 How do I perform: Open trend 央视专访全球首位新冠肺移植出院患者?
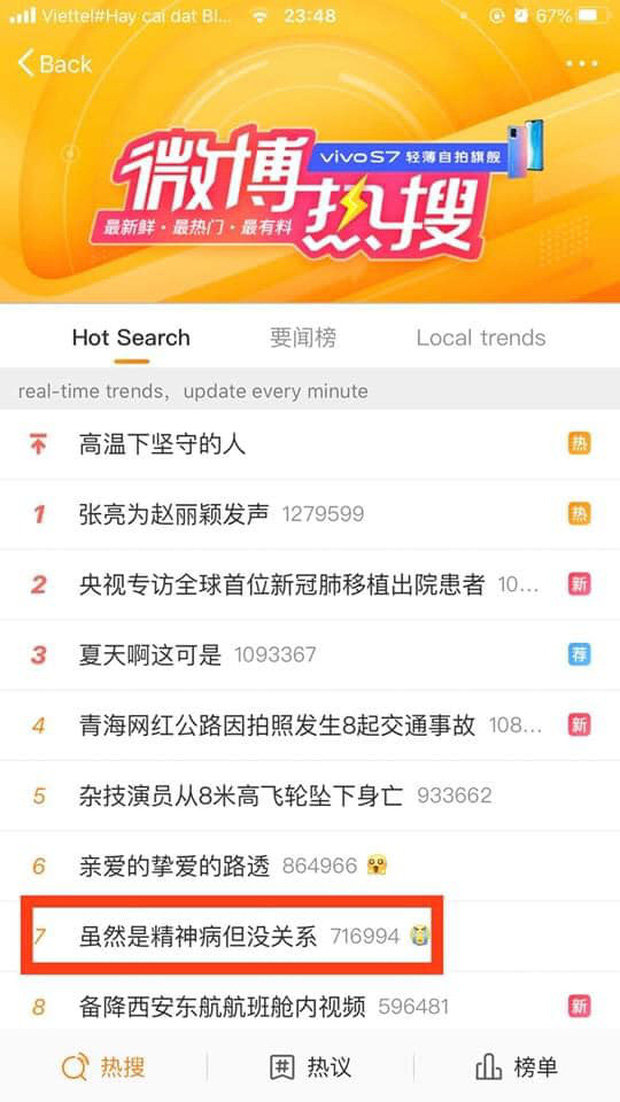point(281,584)
